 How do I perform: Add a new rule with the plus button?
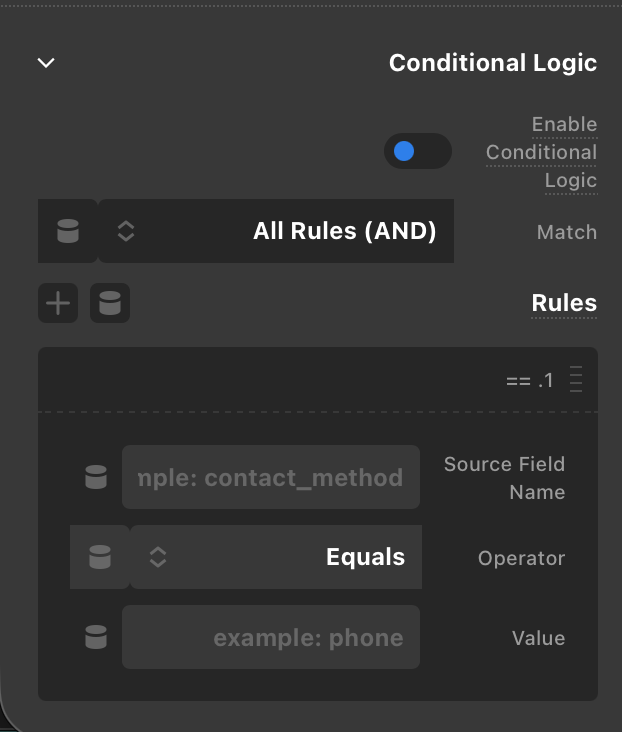58,303
